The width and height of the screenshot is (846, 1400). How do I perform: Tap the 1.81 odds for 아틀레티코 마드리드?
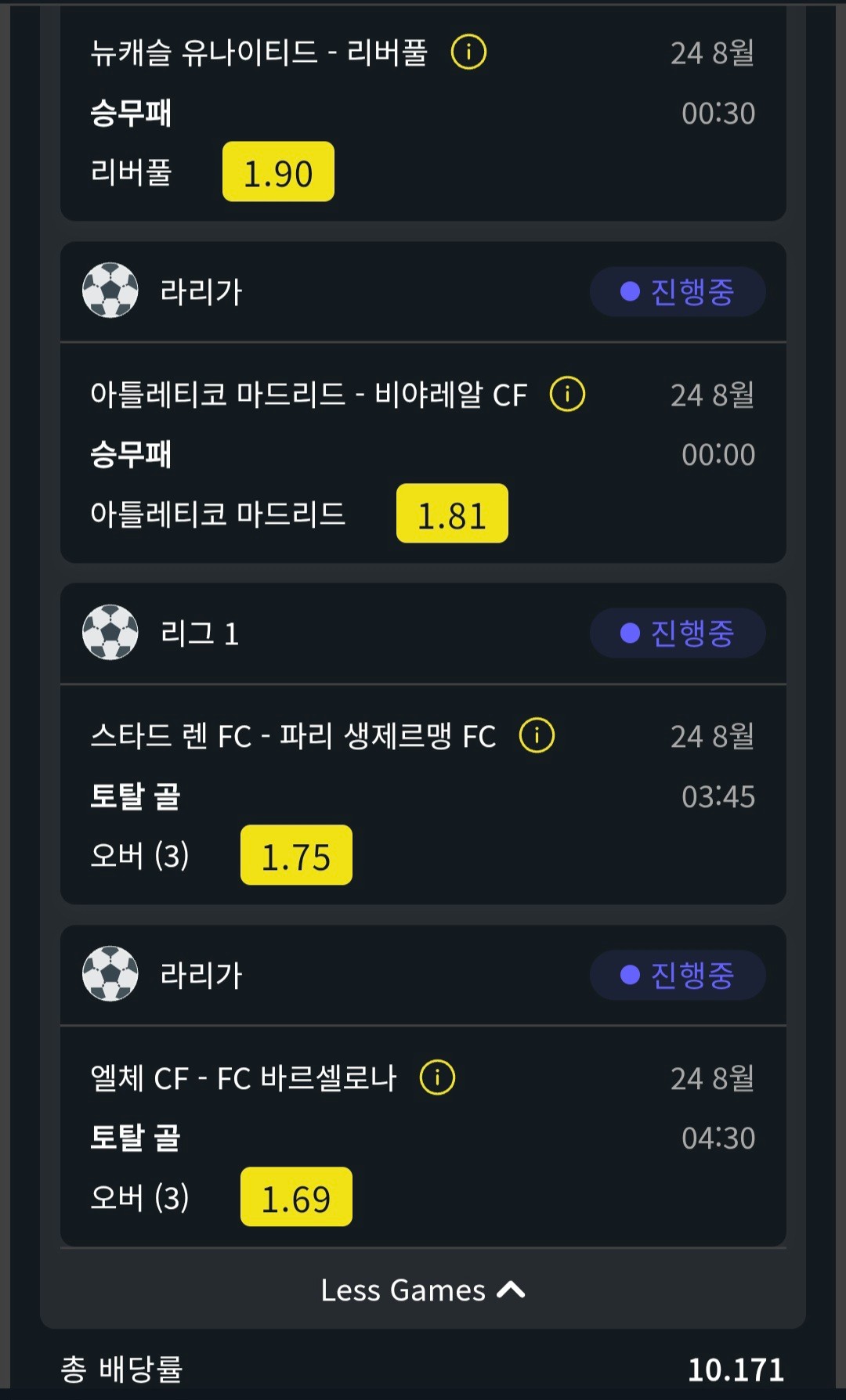(452, 514)
